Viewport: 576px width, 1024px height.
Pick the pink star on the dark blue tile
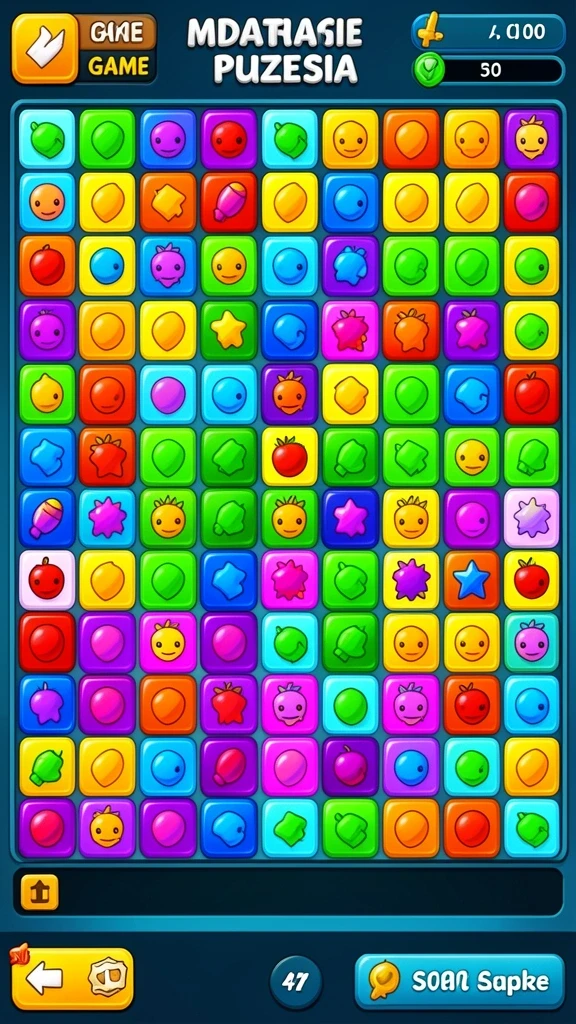pos(350,518)
